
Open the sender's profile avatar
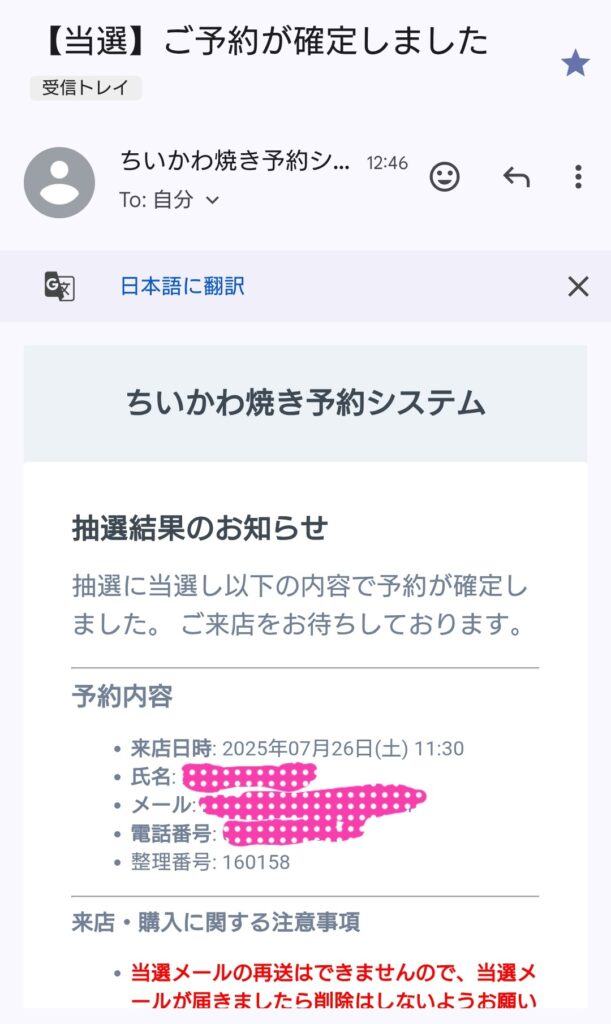[x=59, y=182]
